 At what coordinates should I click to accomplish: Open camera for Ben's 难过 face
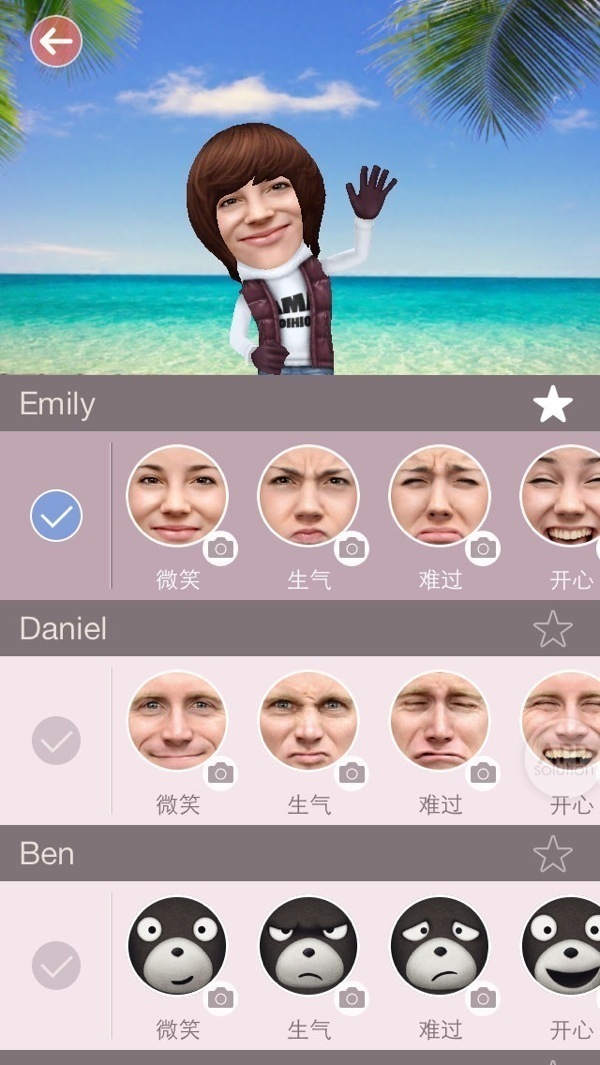pyautogui.click(x=483, y=998)
